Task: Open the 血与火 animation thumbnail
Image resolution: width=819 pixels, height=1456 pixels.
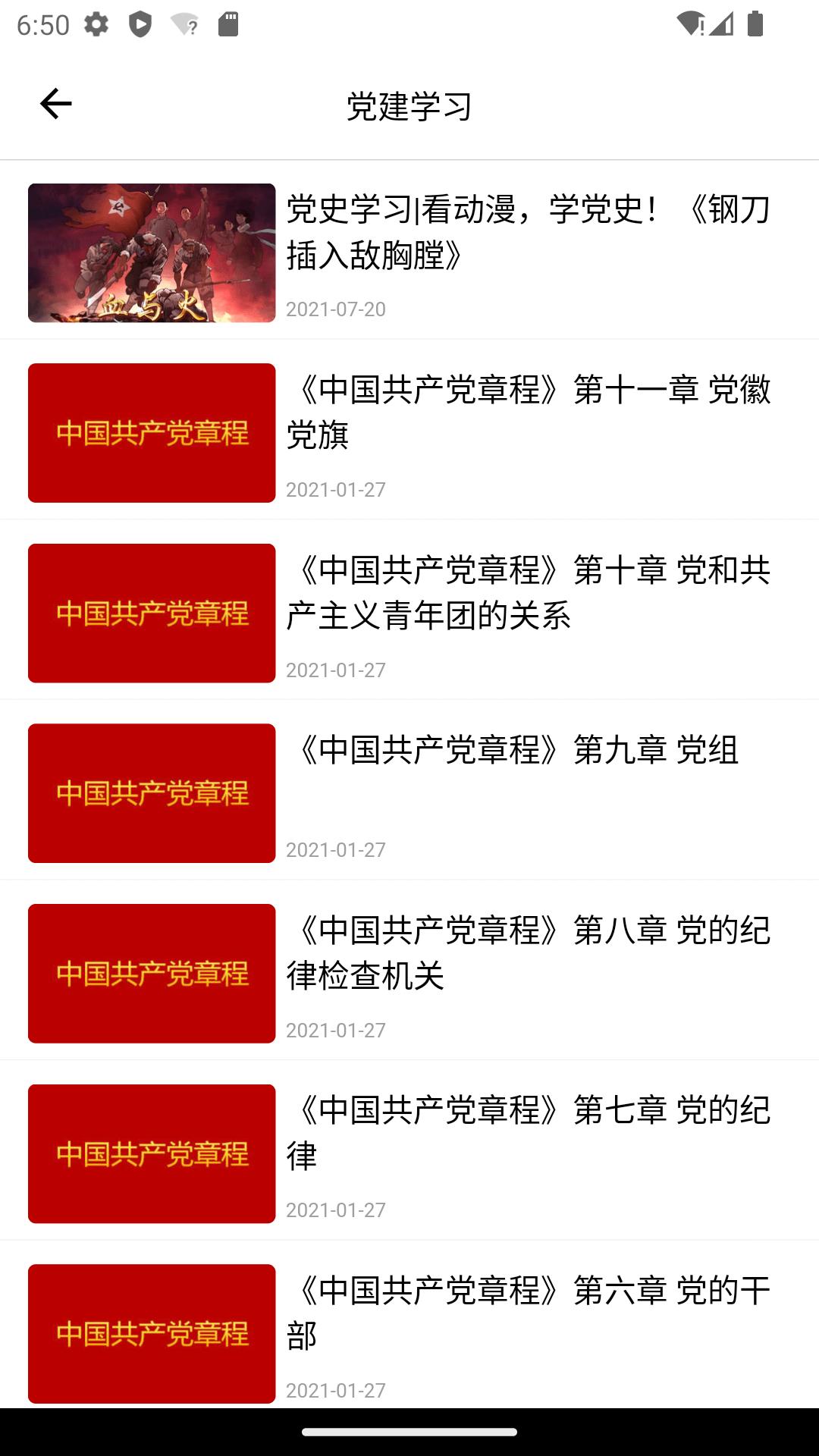Action: [150, 254]
